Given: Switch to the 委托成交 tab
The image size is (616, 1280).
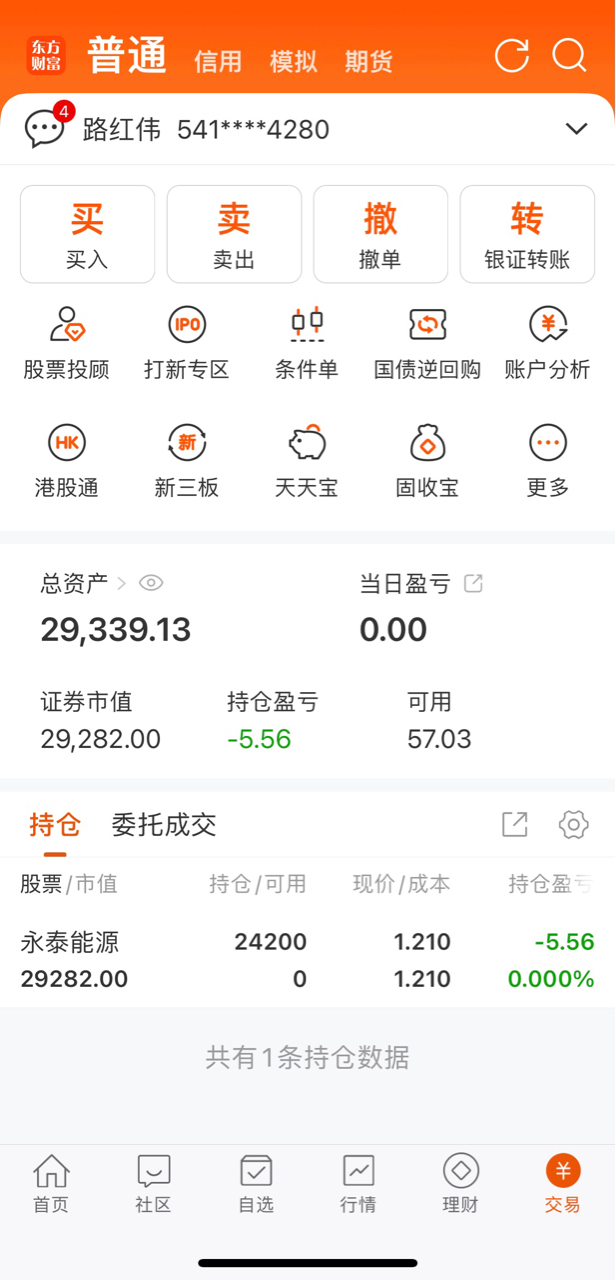Looking at the screenshot, I should 164,825.
